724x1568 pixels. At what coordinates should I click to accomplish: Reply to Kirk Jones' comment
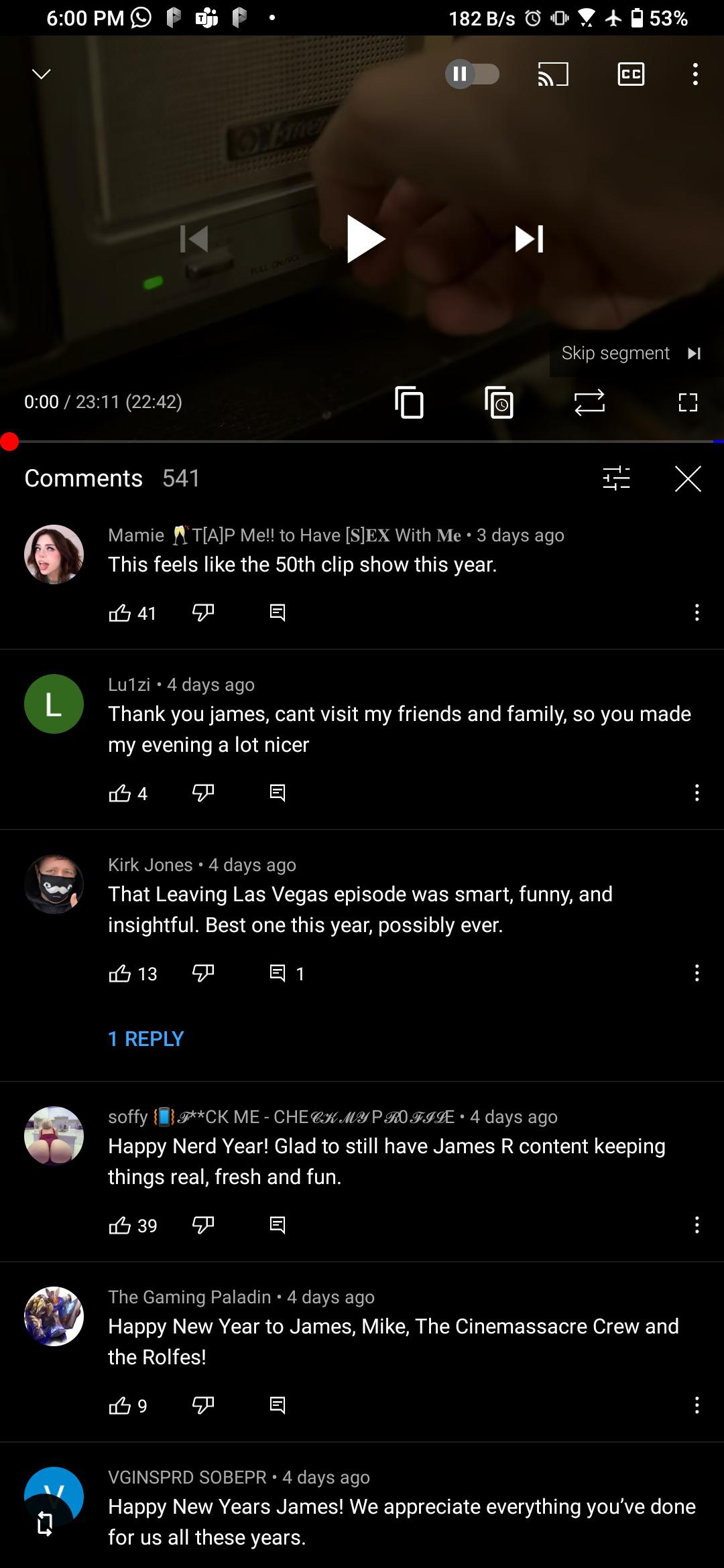(278, 973)
